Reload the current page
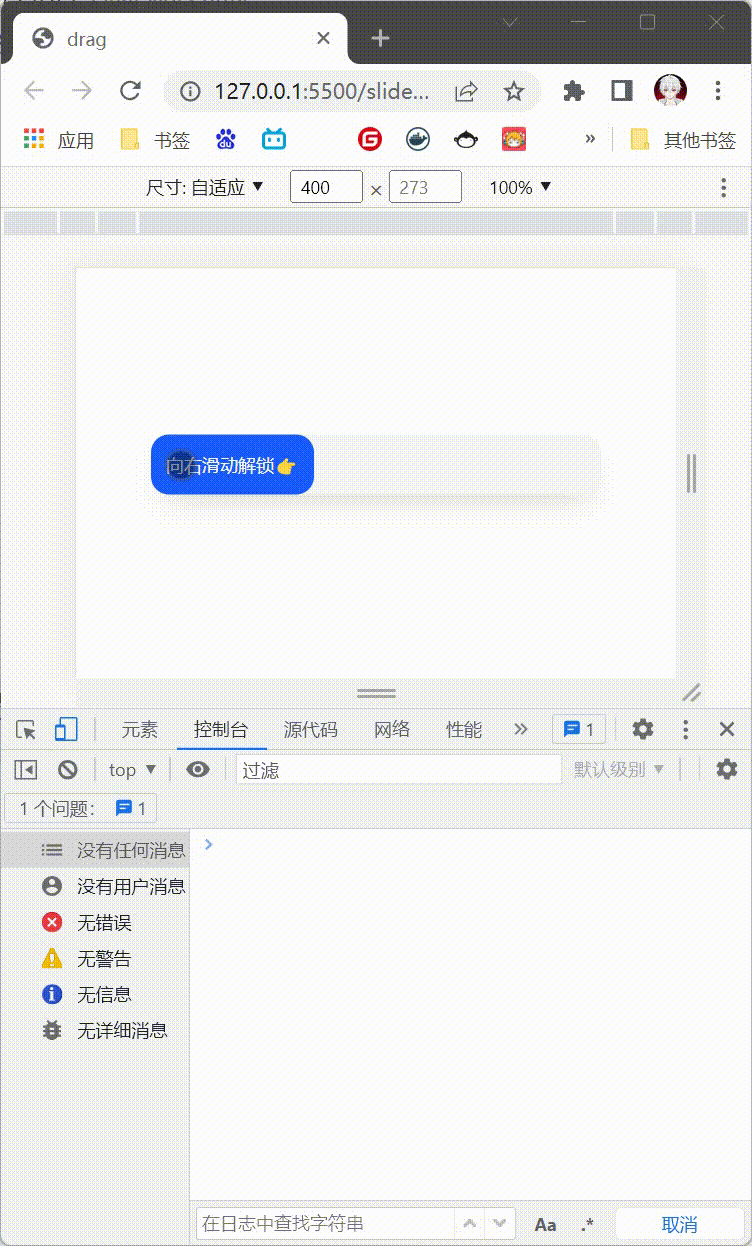Image resolution: width=752 pixels, height=1246 pixels. click(130, 91)
